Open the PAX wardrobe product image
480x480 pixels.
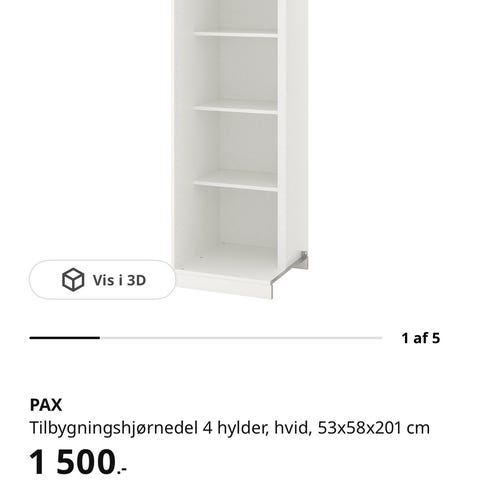[240, 149]
